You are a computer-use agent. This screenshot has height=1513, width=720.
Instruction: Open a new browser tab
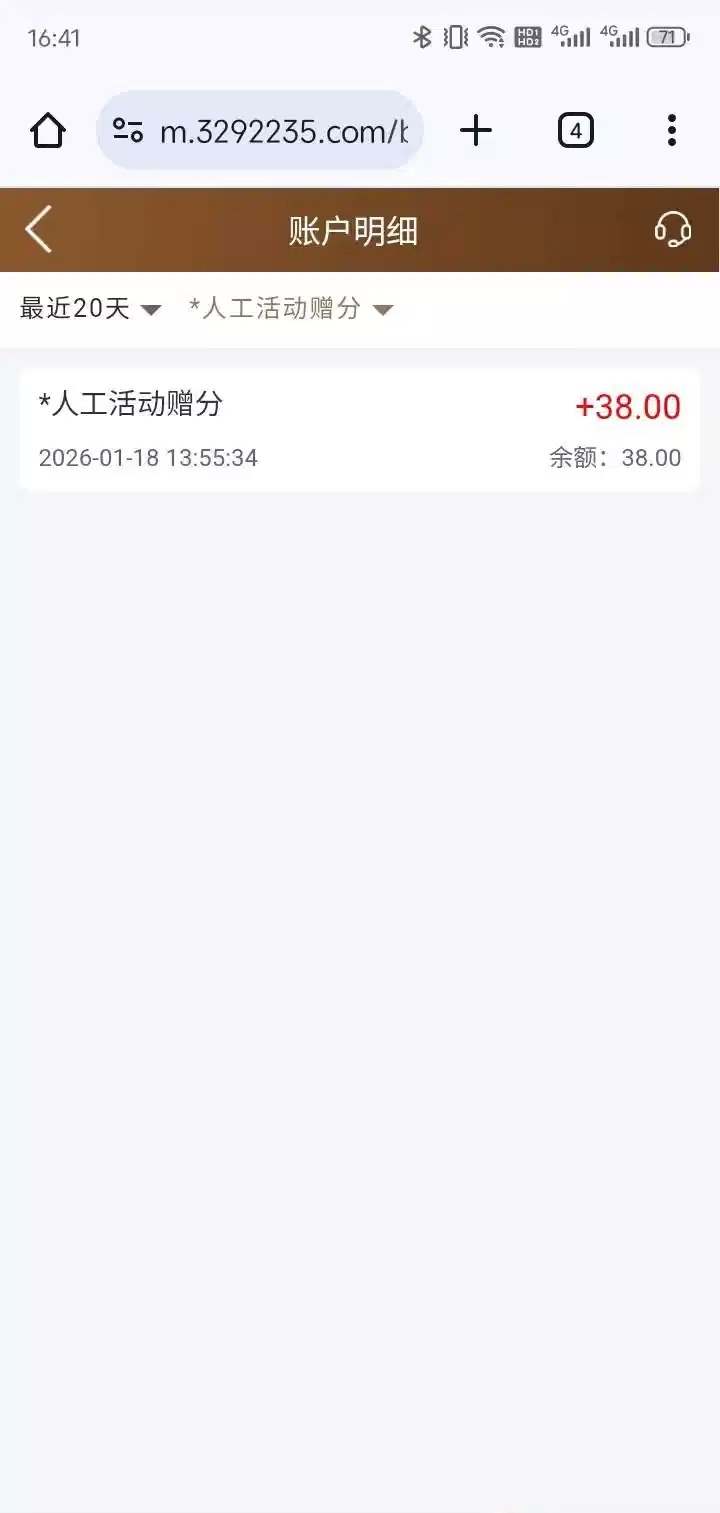(x=476, y=131)
